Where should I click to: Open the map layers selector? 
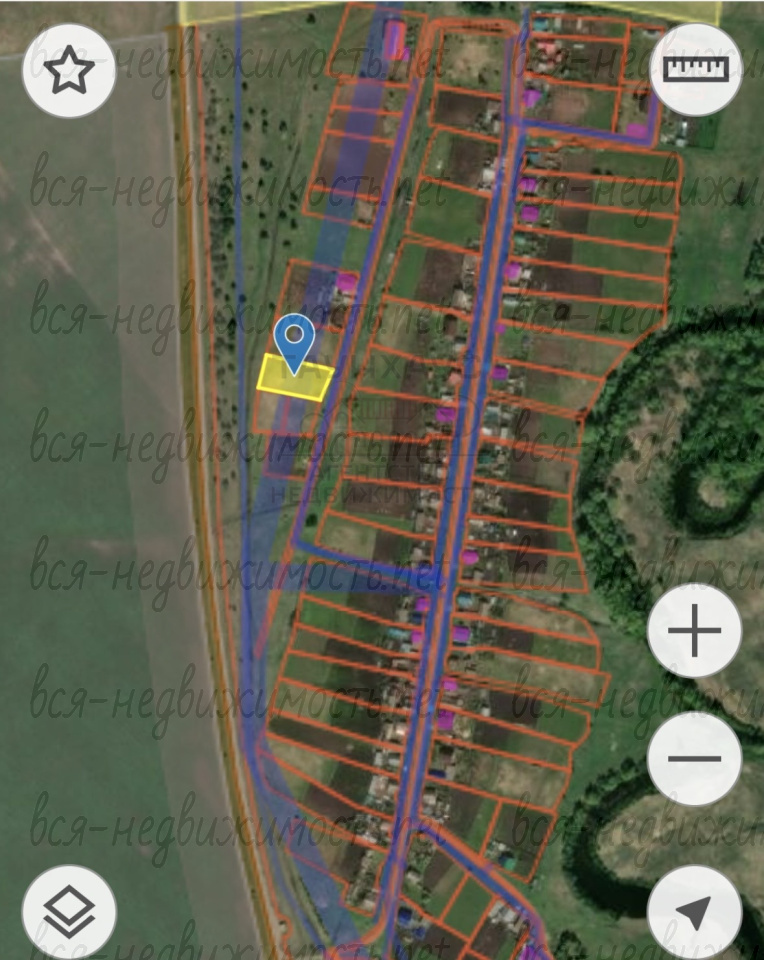(x=69, y=910)
